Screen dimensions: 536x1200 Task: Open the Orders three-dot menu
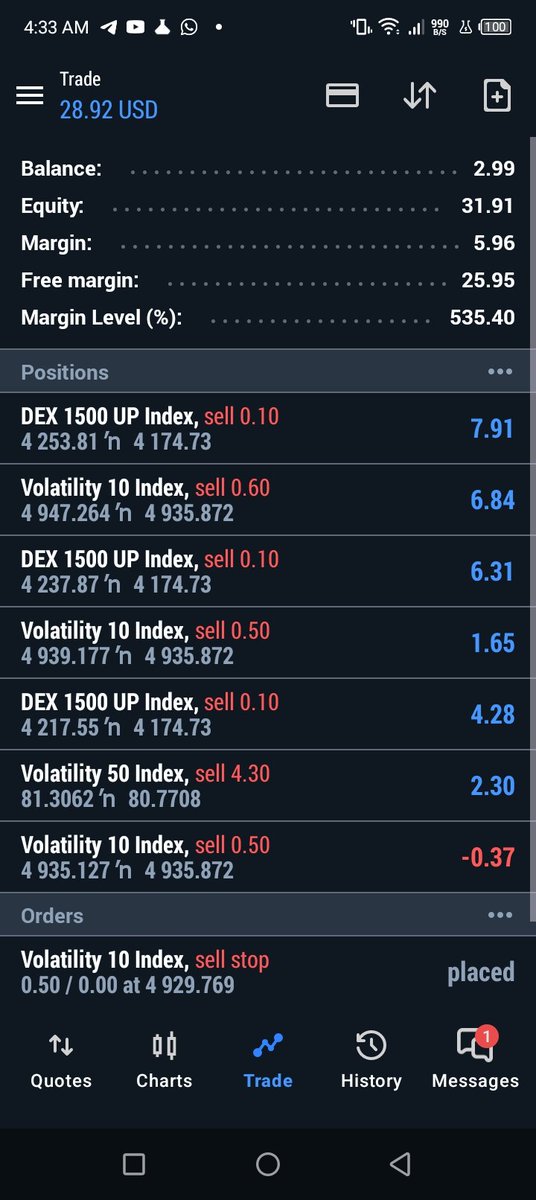coord(499,915)
